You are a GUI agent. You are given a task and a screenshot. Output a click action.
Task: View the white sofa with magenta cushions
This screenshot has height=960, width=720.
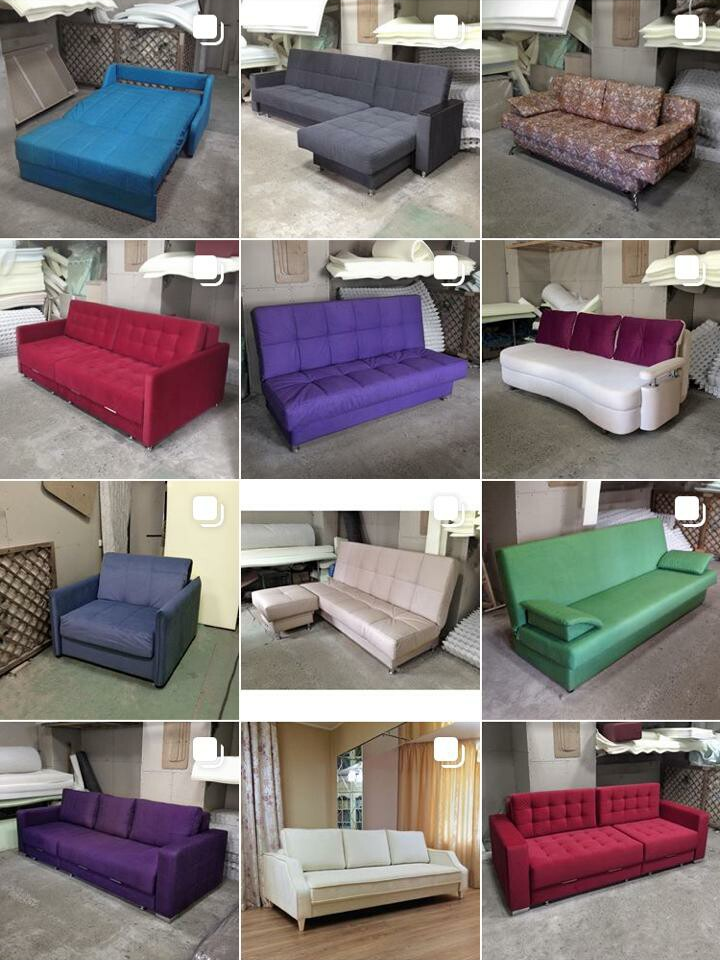tap(601, 359)
